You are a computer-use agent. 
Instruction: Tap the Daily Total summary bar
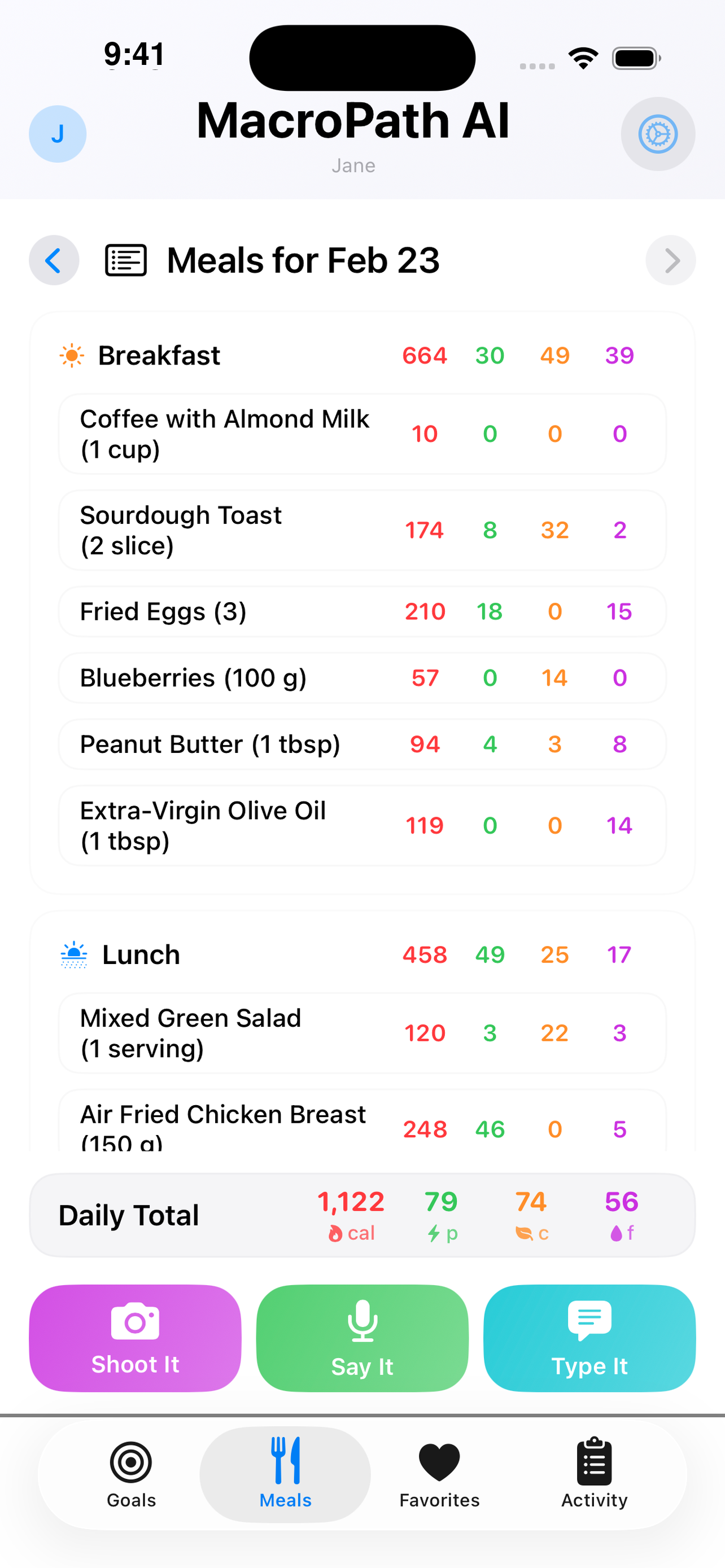click(x=361, y=1214)
